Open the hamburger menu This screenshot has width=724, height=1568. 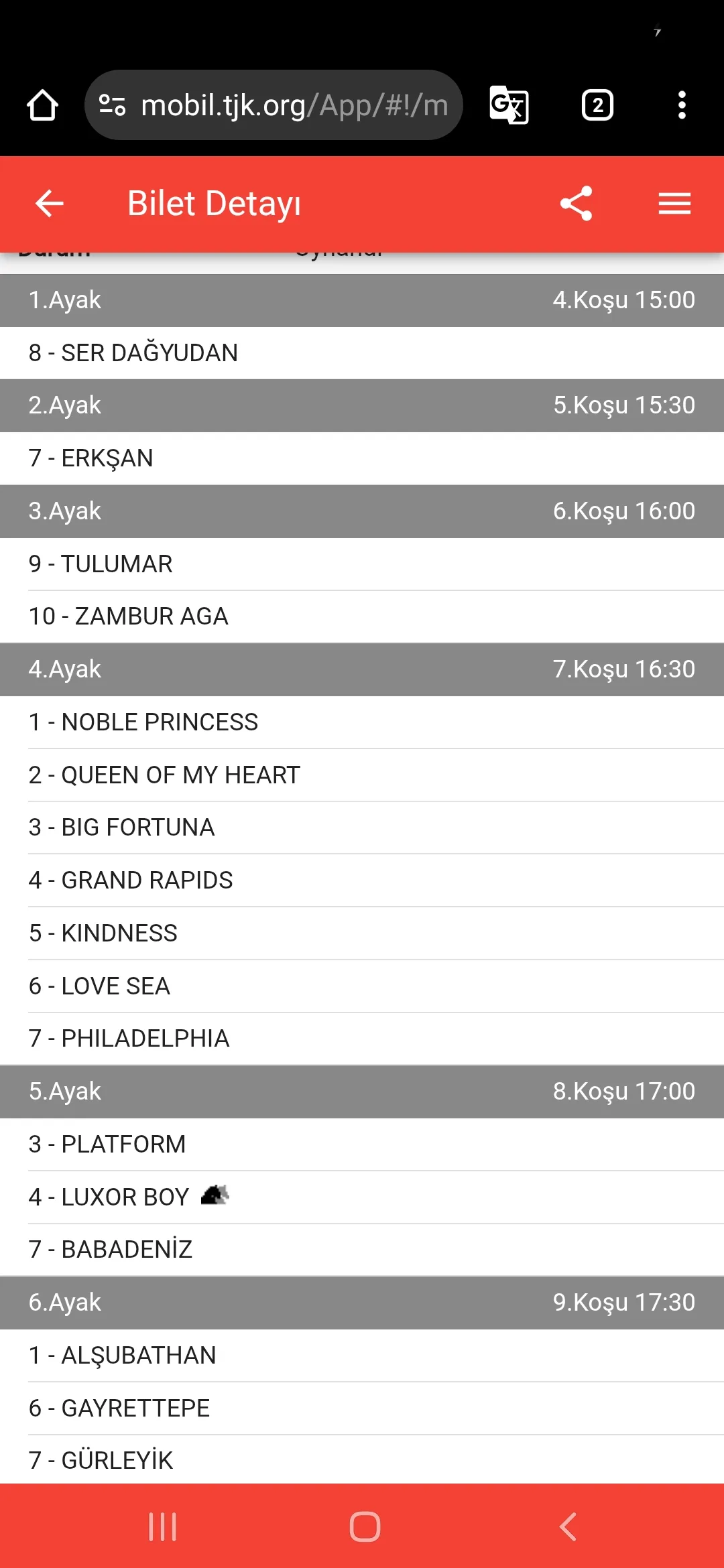674,204
